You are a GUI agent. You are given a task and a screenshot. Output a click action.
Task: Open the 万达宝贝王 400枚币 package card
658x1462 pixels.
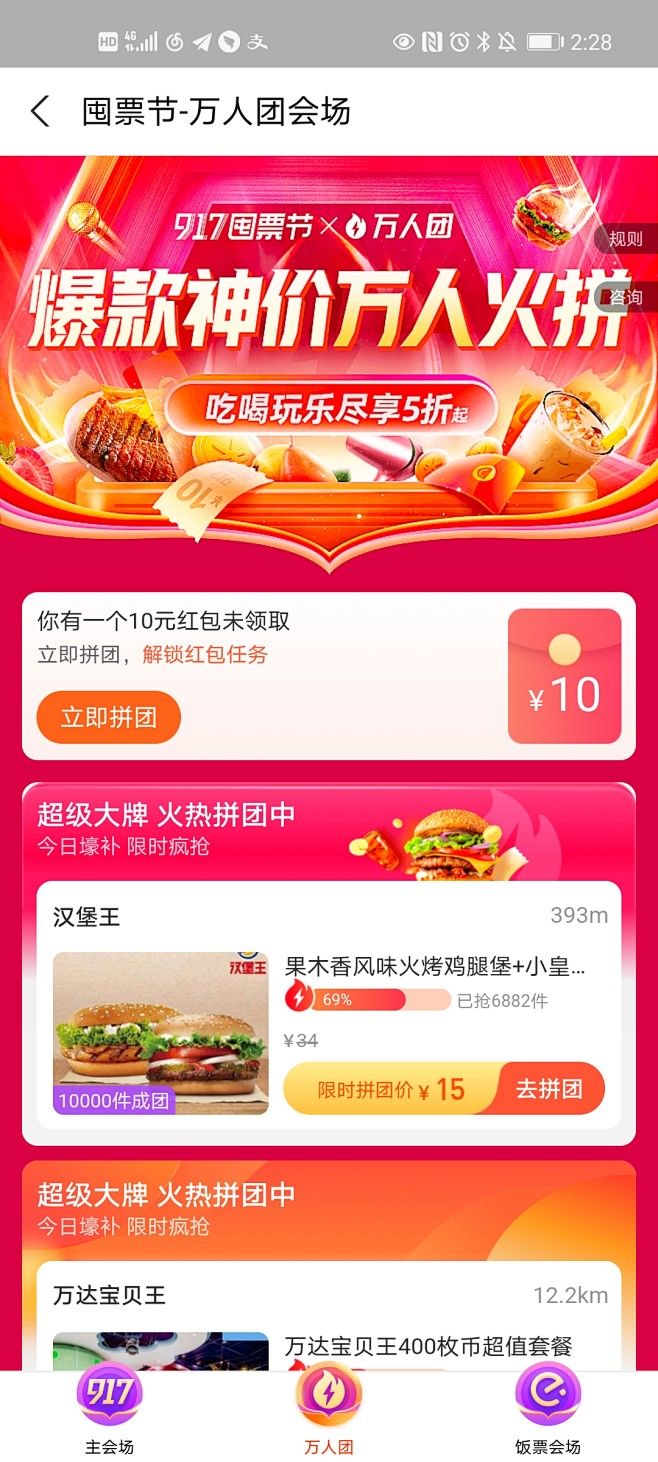(427, 1346)
